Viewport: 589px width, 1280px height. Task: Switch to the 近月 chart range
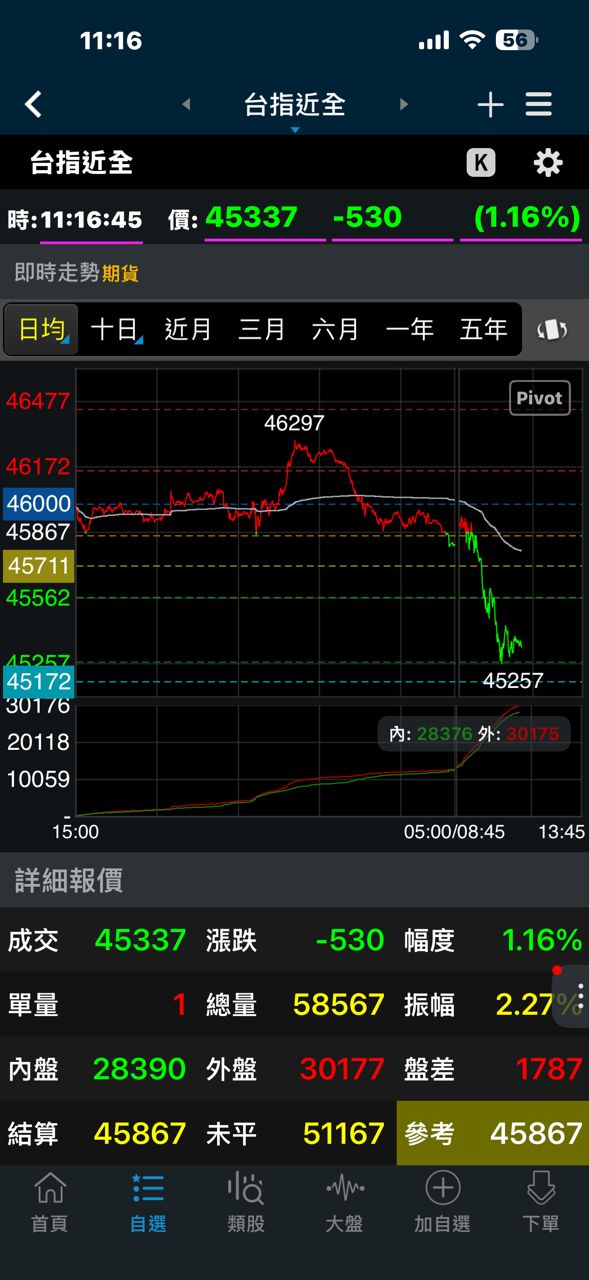pos(188,329)
